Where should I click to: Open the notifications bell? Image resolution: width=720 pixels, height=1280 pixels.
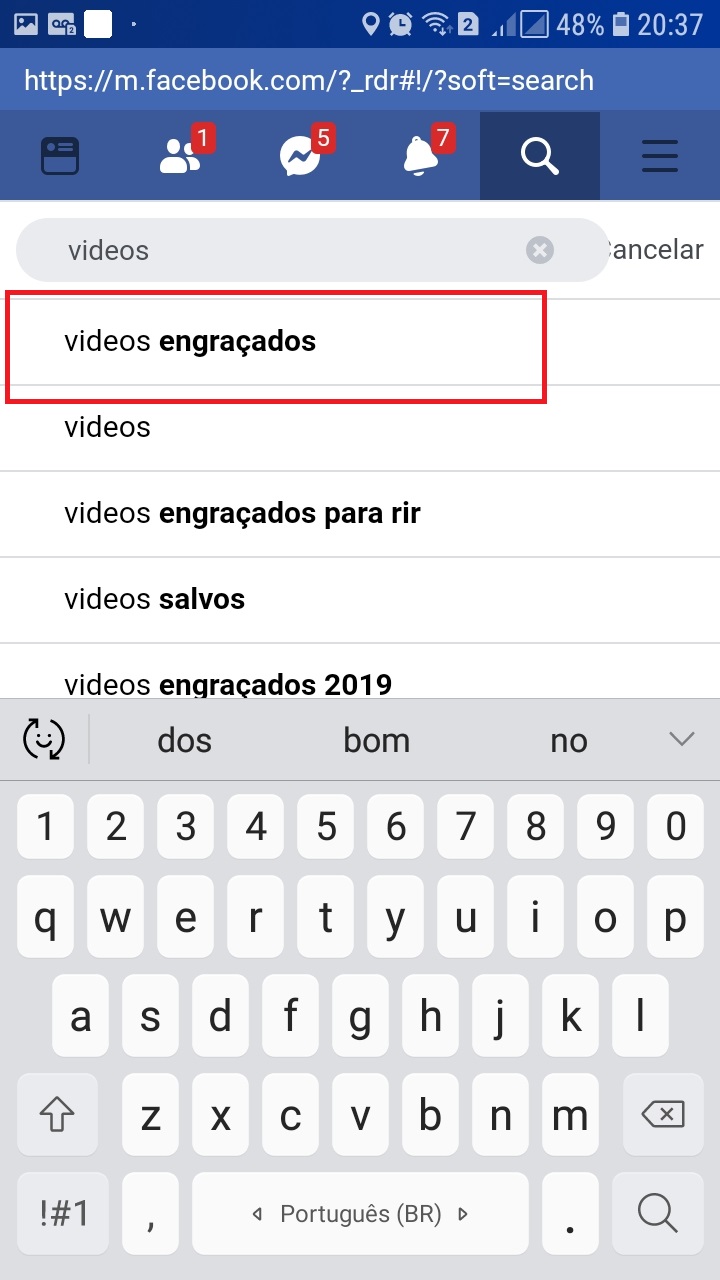coord(421,157)
